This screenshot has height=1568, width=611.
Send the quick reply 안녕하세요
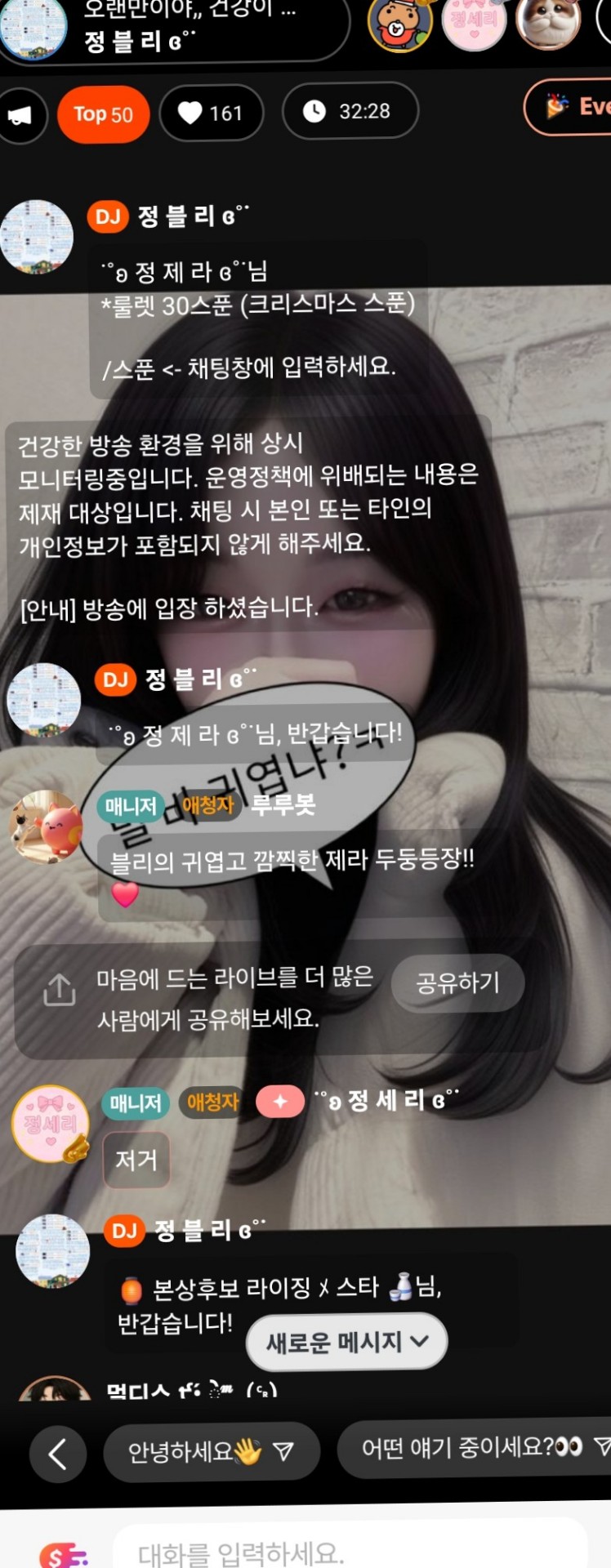click(210, 1451)
